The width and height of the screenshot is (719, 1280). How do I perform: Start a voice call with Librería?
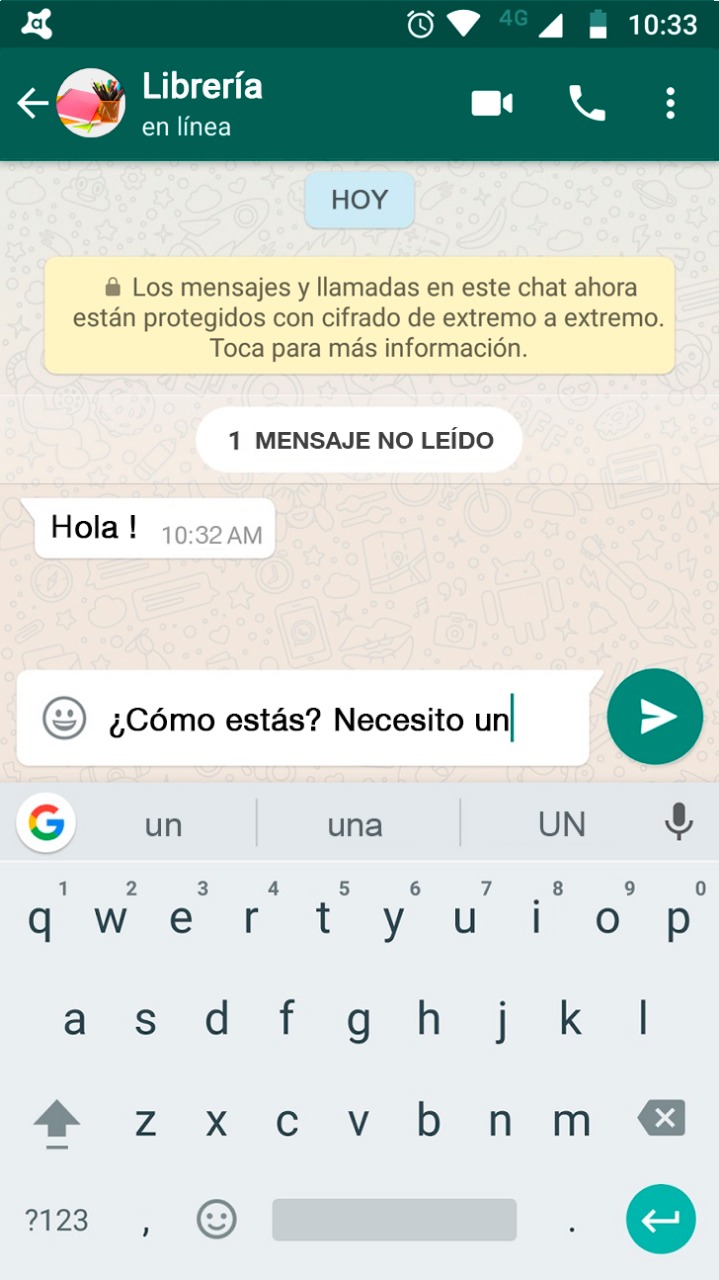(587, 104)
